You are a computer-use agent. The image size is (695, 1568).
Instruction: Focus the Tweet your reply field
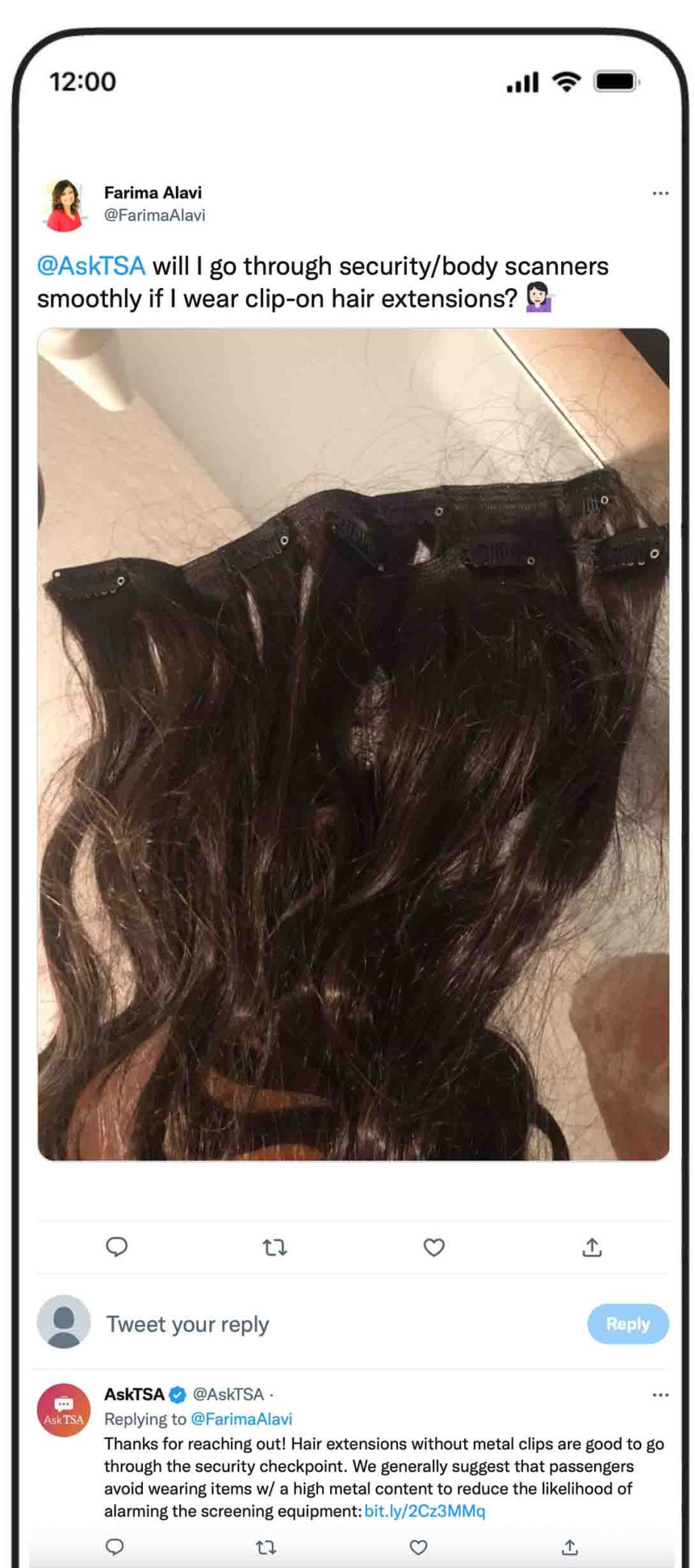[x=301, y=1324]
